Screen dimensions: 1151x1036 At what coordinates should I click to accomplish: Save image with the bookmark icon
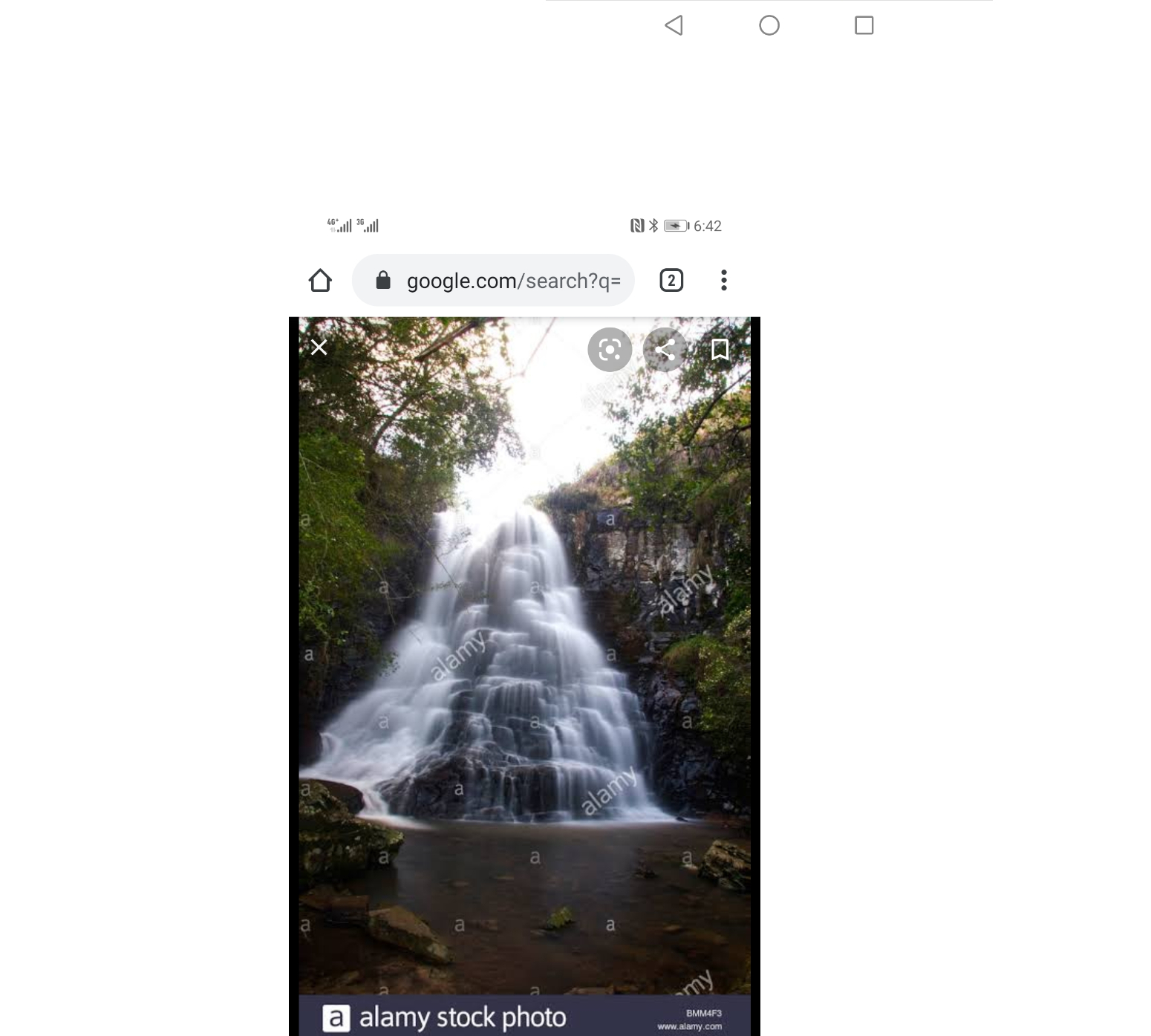[720, 350]
